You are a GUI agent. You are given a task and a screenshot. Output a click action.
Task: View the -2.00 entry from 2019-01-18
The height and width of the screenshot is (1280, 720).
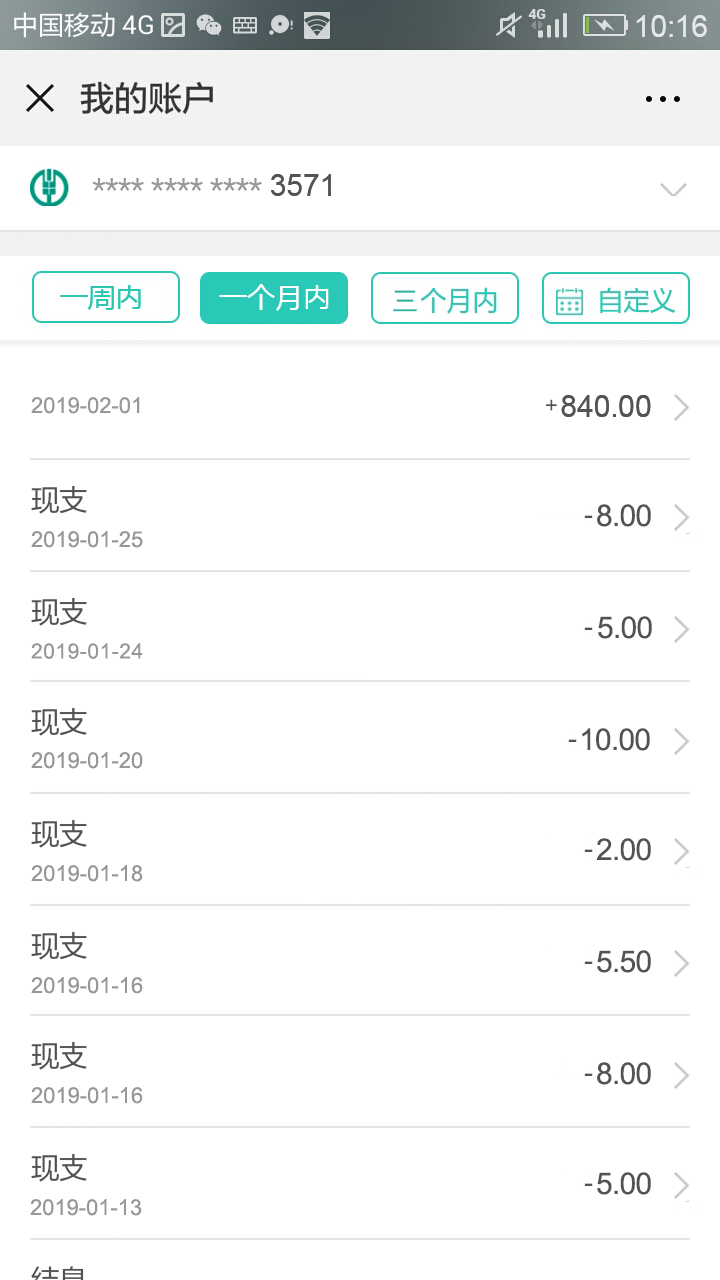coord(360,850)
